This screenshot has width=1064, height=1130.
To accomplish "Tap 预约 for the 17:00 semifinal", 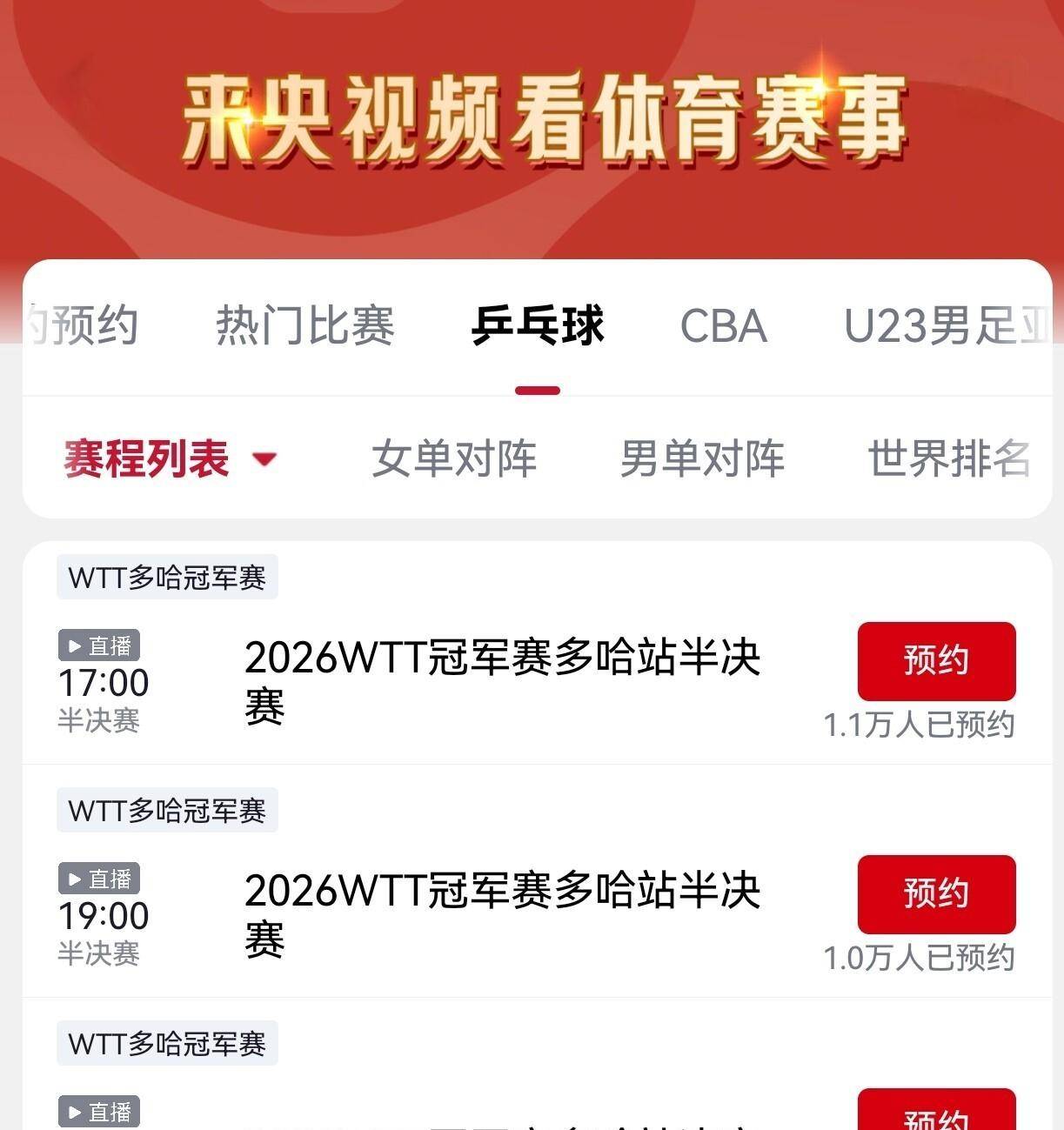I will (x=936, y=661).
